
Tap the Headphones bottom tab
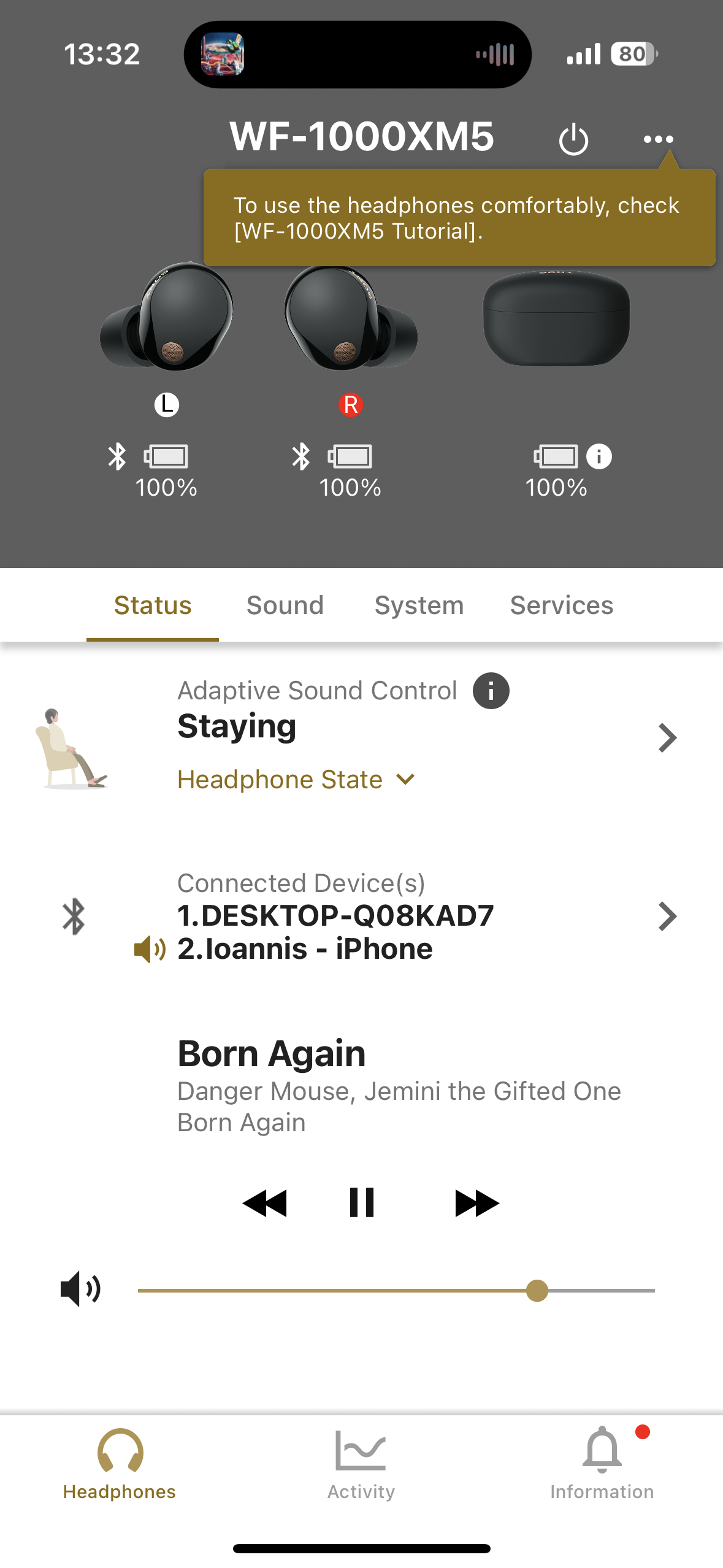click(x=120, y=1464)
